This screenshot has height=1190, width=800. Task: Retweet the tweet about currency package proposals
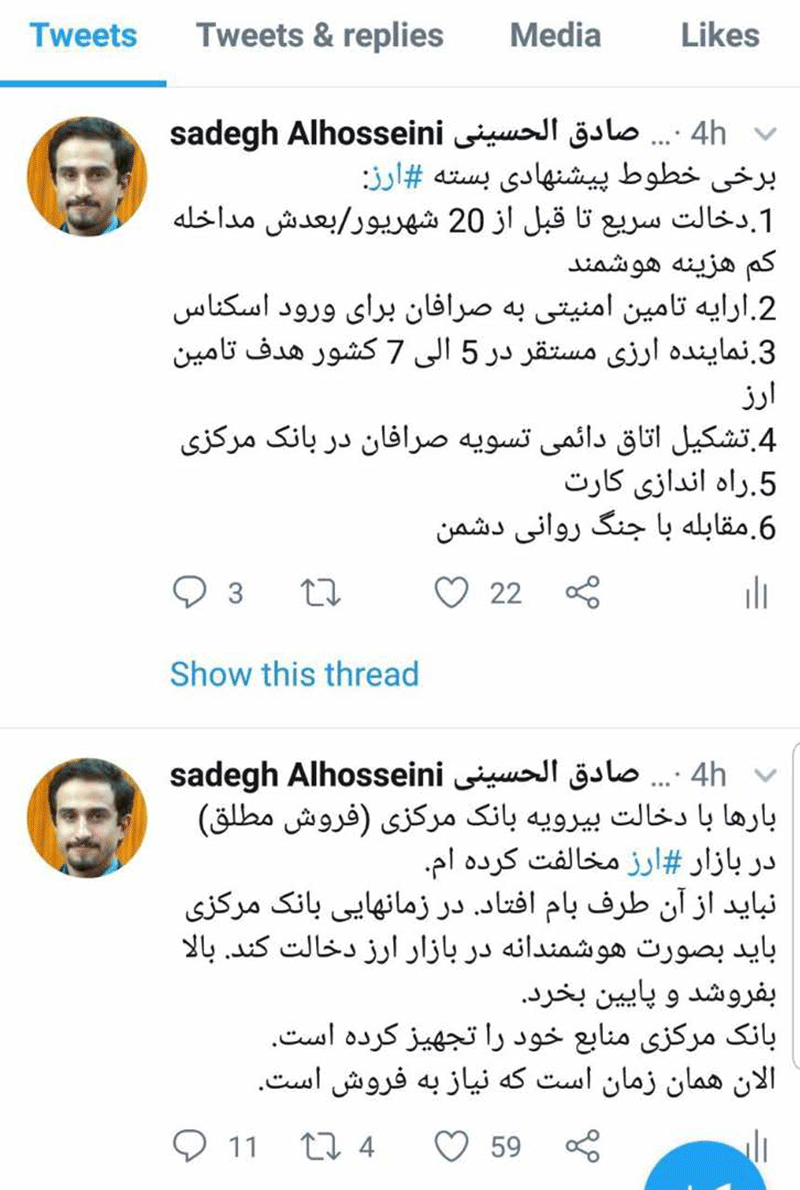click(x=322, y=594)
